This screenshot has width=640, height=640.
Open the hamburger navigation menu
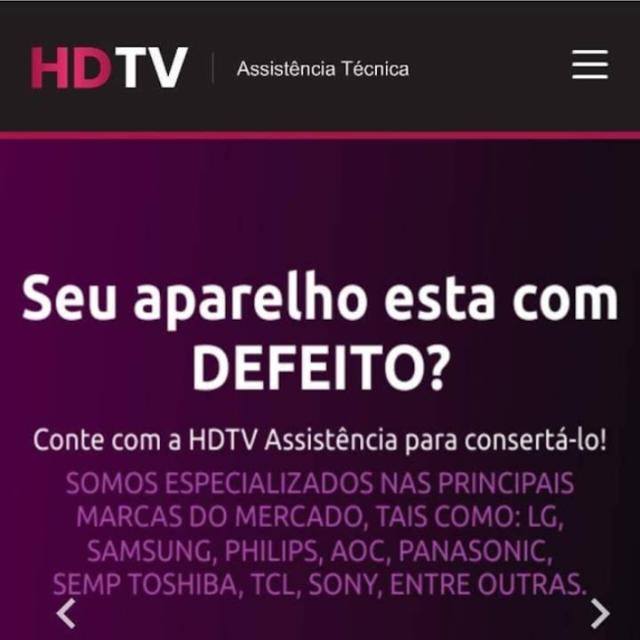click(590, 64)
